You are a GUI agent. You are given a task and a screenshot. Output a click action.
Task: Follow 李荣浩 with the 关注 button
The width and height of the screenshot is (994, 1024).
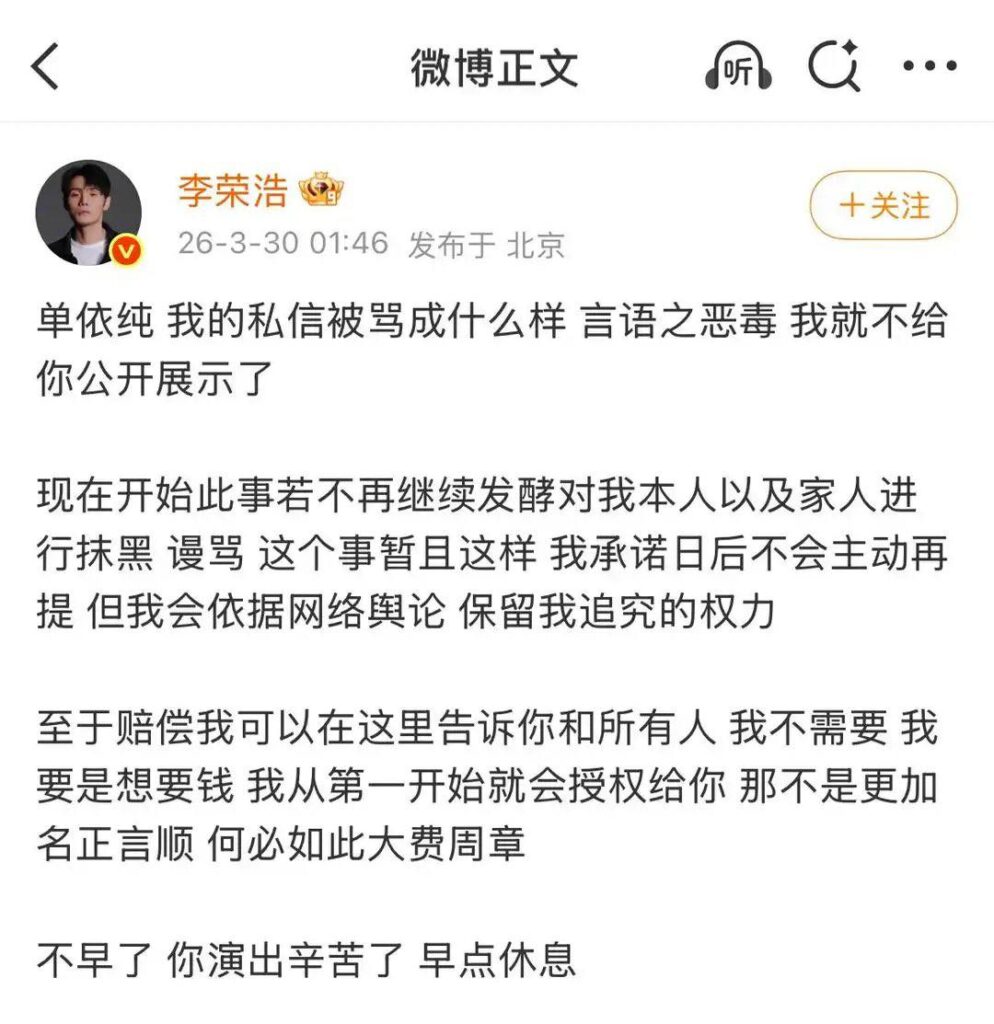click(883, 206)
